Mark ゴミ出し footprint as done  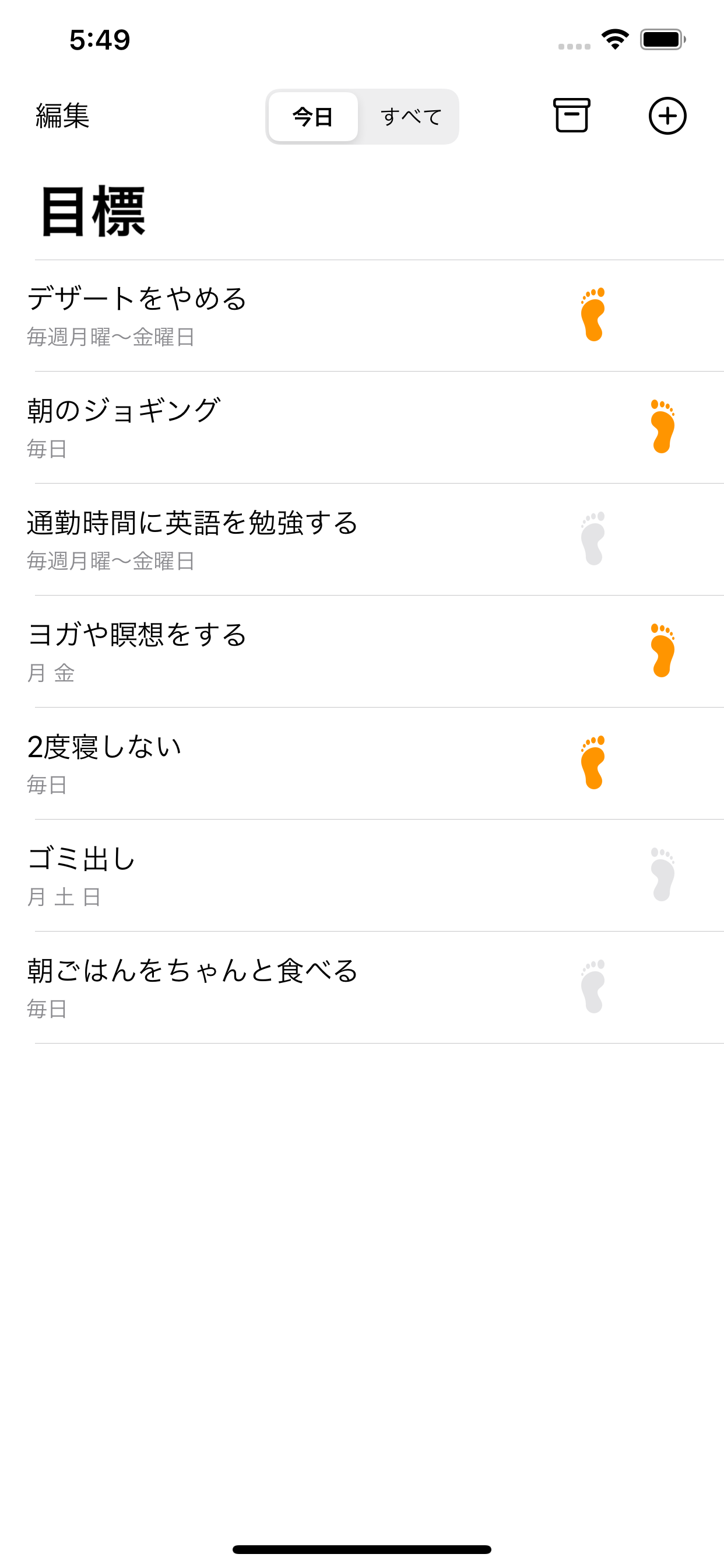663,874
